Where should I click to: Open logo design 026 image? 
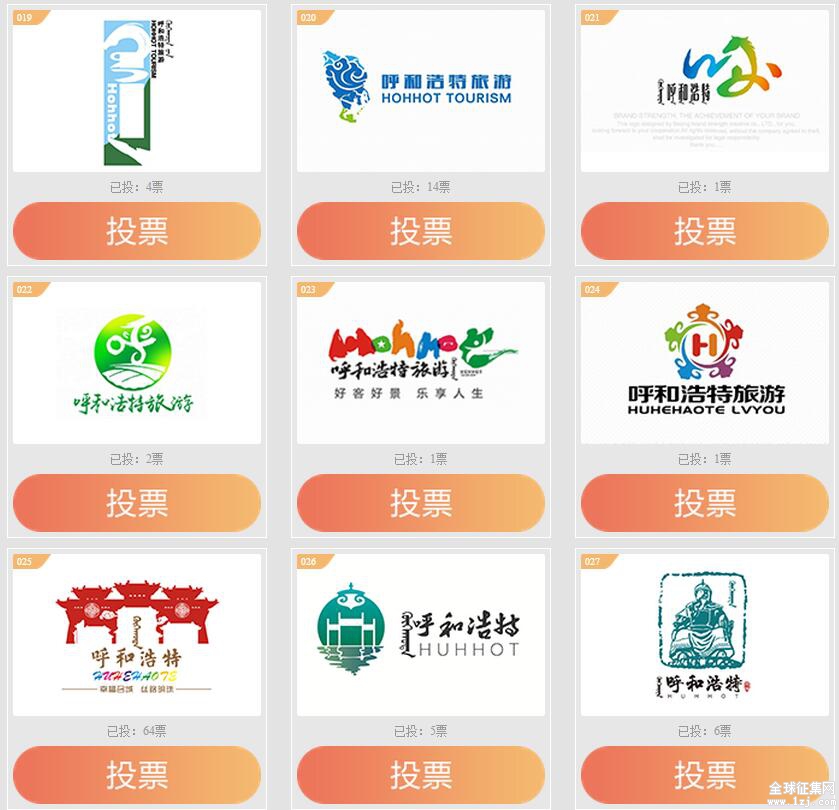pyautogui.click(x=420, y=635)
